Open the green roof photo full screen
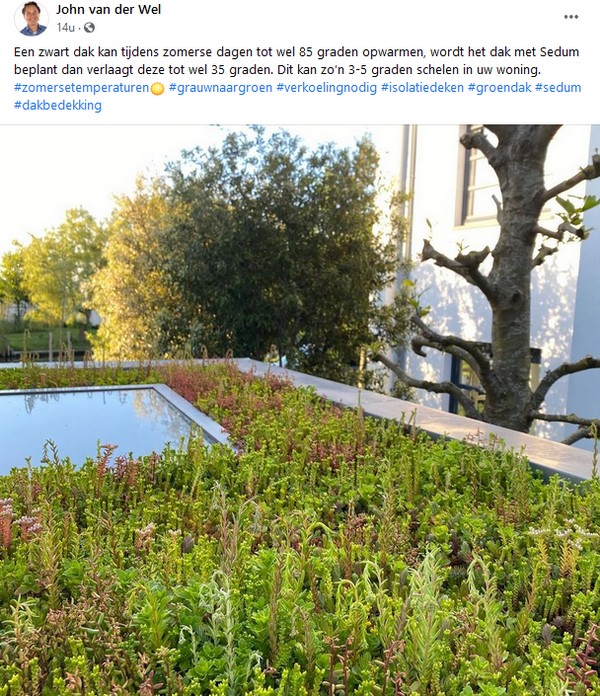This screenshot has width=600, height=696. point(300,410)
